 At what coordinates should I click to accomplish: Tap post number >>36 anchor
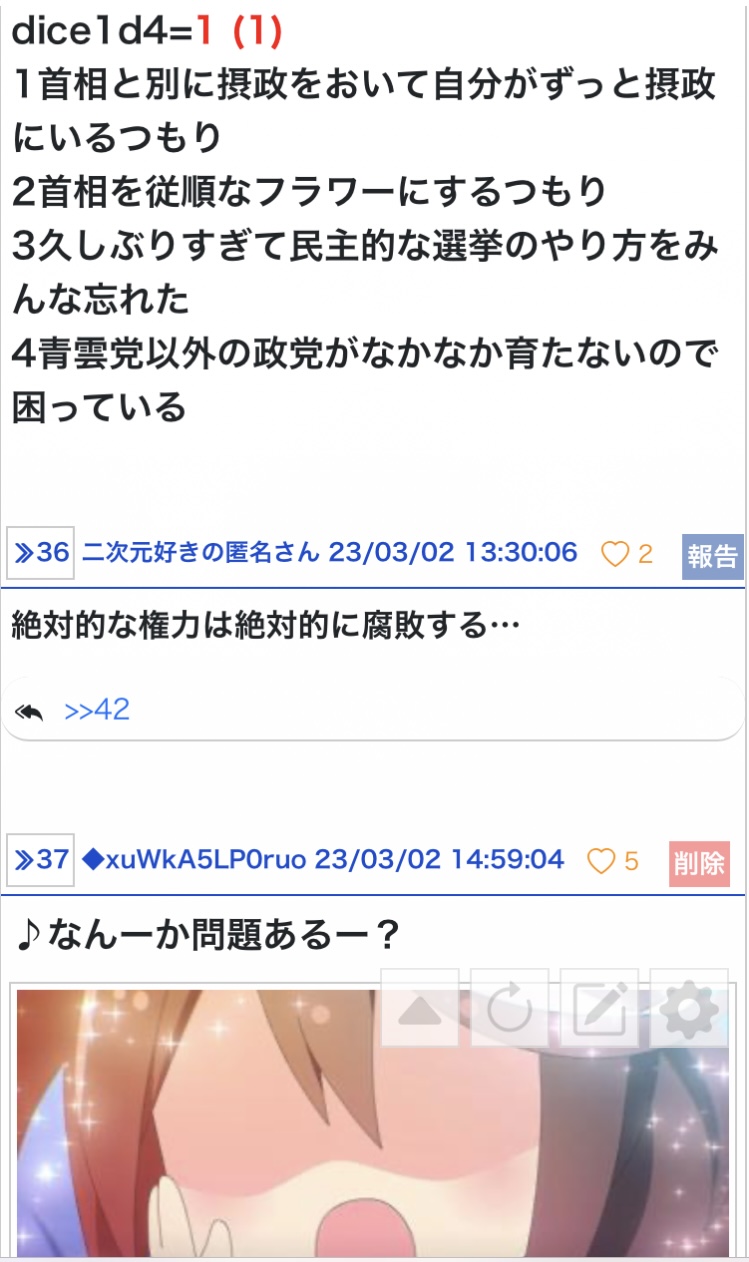pyautogui.click(x=41, y=553)
